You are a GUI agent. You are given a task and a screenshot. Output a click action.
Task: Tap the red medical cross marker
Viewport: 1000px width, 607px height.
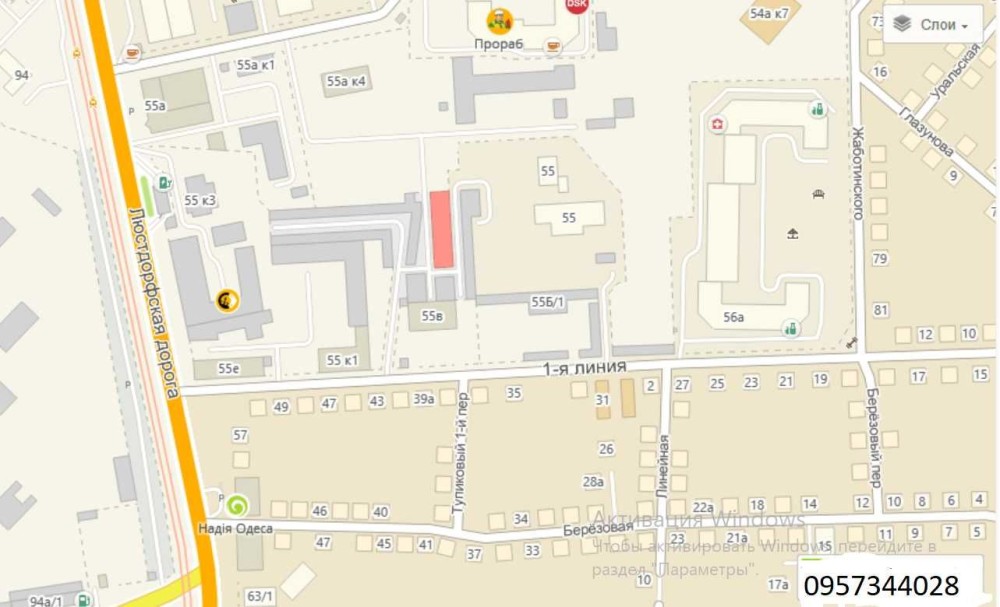tap(716, 123)
